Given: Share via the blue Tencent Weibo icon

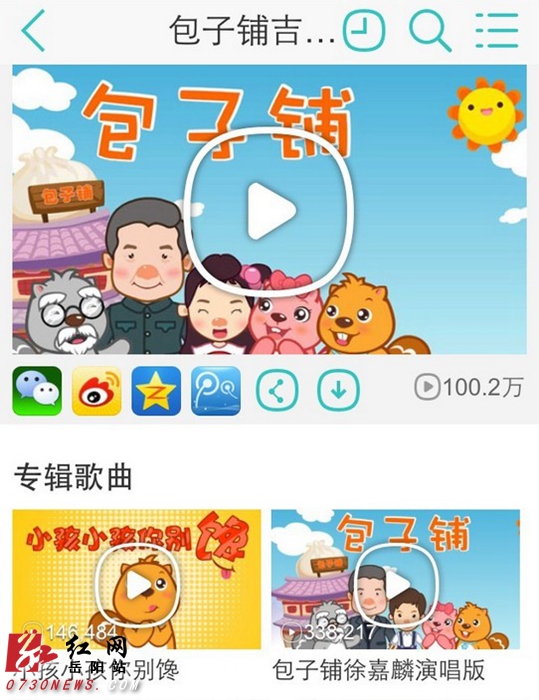Looking at the screenshot, I should (216, 391).
